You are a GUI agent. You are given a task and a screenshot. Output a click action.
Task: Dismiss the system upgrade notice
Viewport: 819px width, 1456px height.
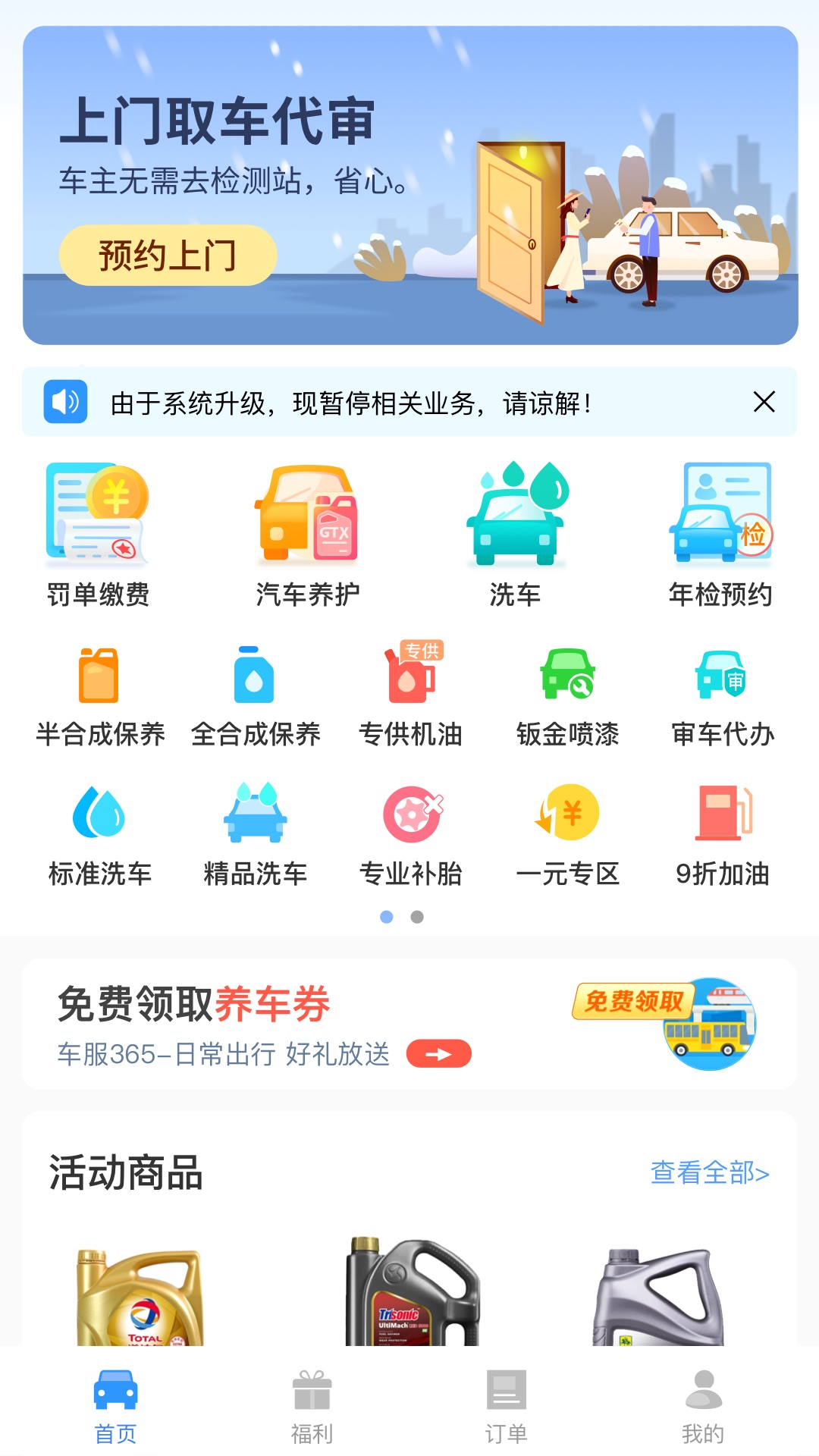pos(764,402)
